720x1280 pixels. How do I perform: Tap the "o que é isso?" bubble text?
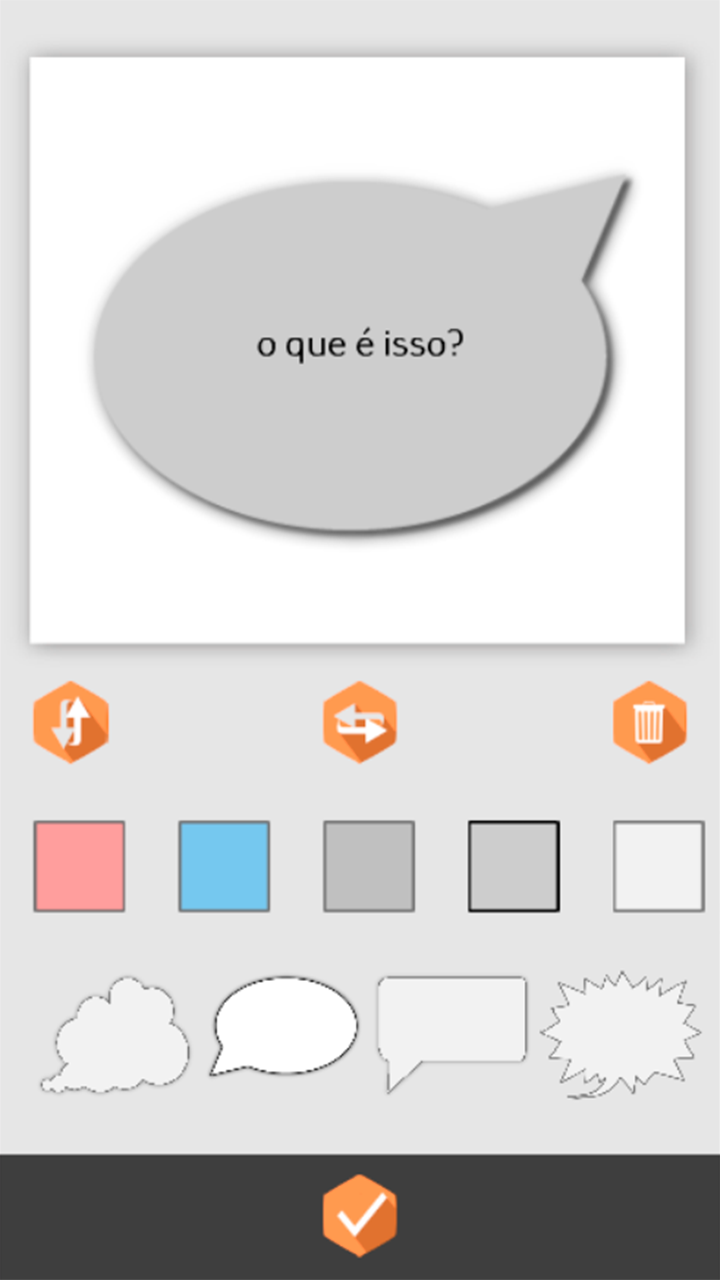(x=360, y=346)
